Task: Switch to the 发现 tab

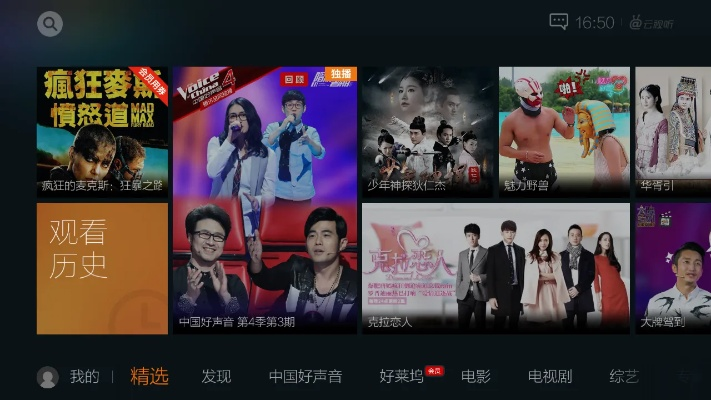Action: 216,377
